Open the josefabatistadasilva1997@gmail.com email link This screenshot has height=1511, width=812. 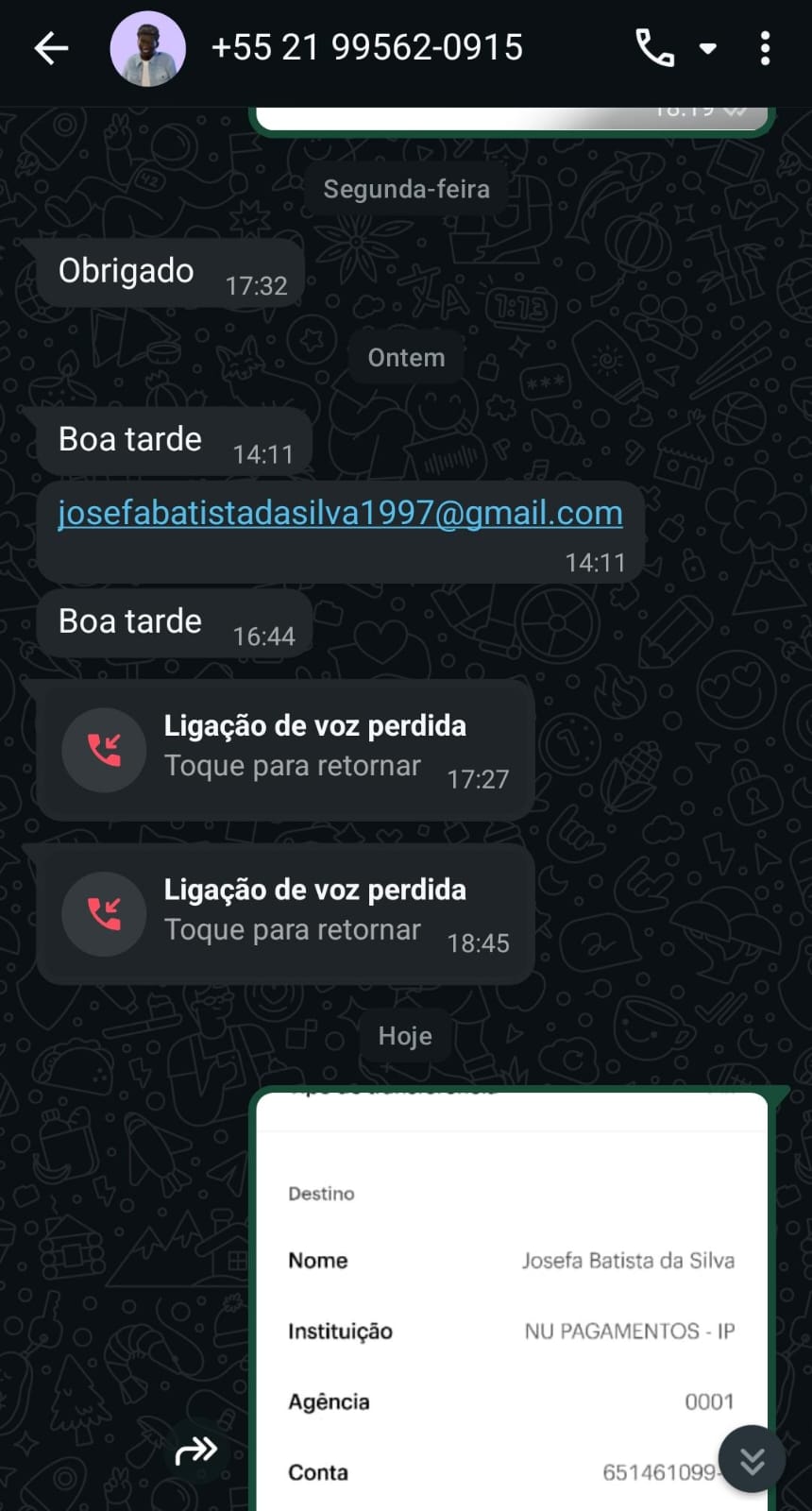(340, 513)
